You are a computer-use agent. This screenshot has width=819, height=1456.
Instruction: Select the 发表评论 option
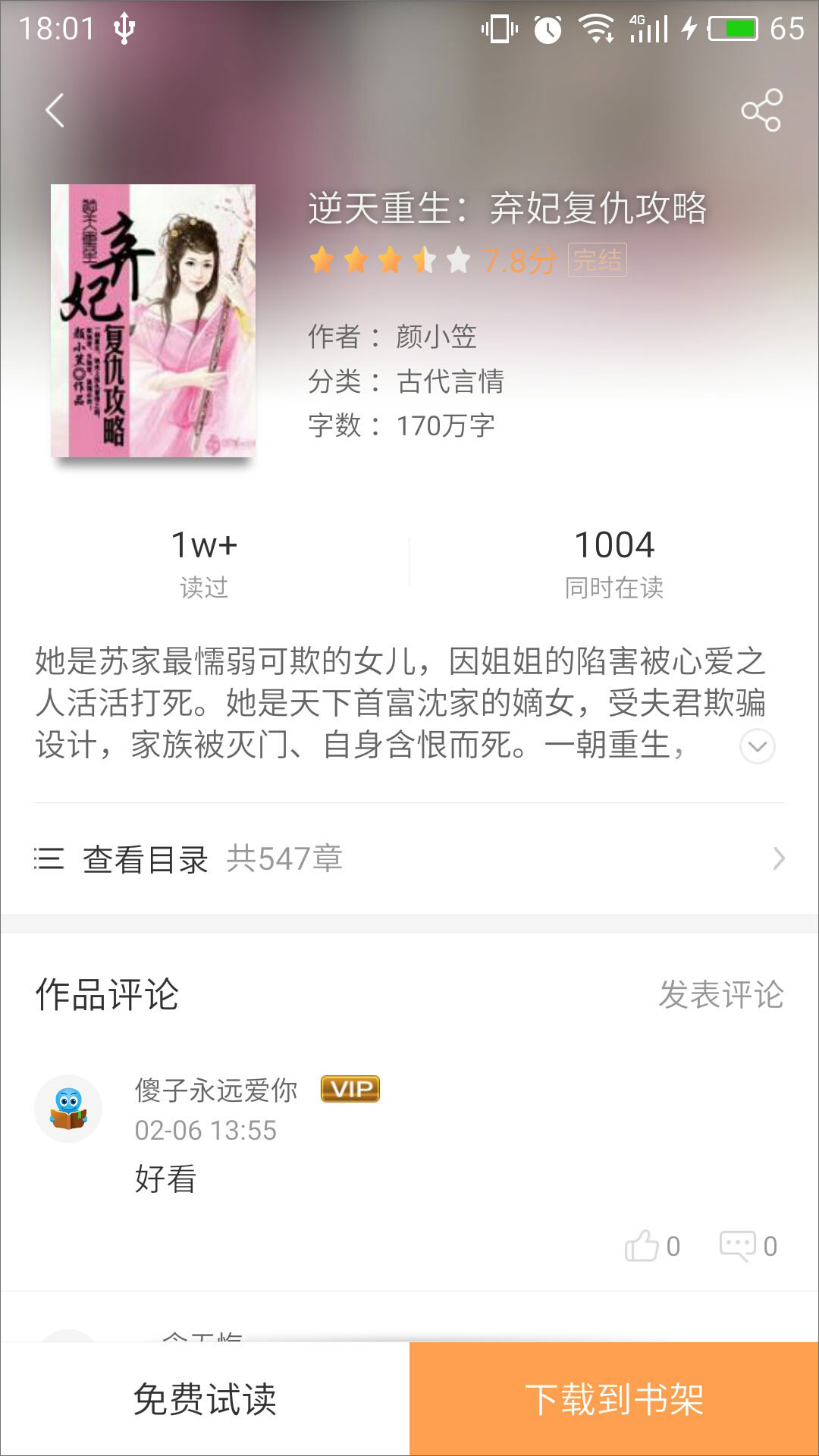click(x=720, y=995)
